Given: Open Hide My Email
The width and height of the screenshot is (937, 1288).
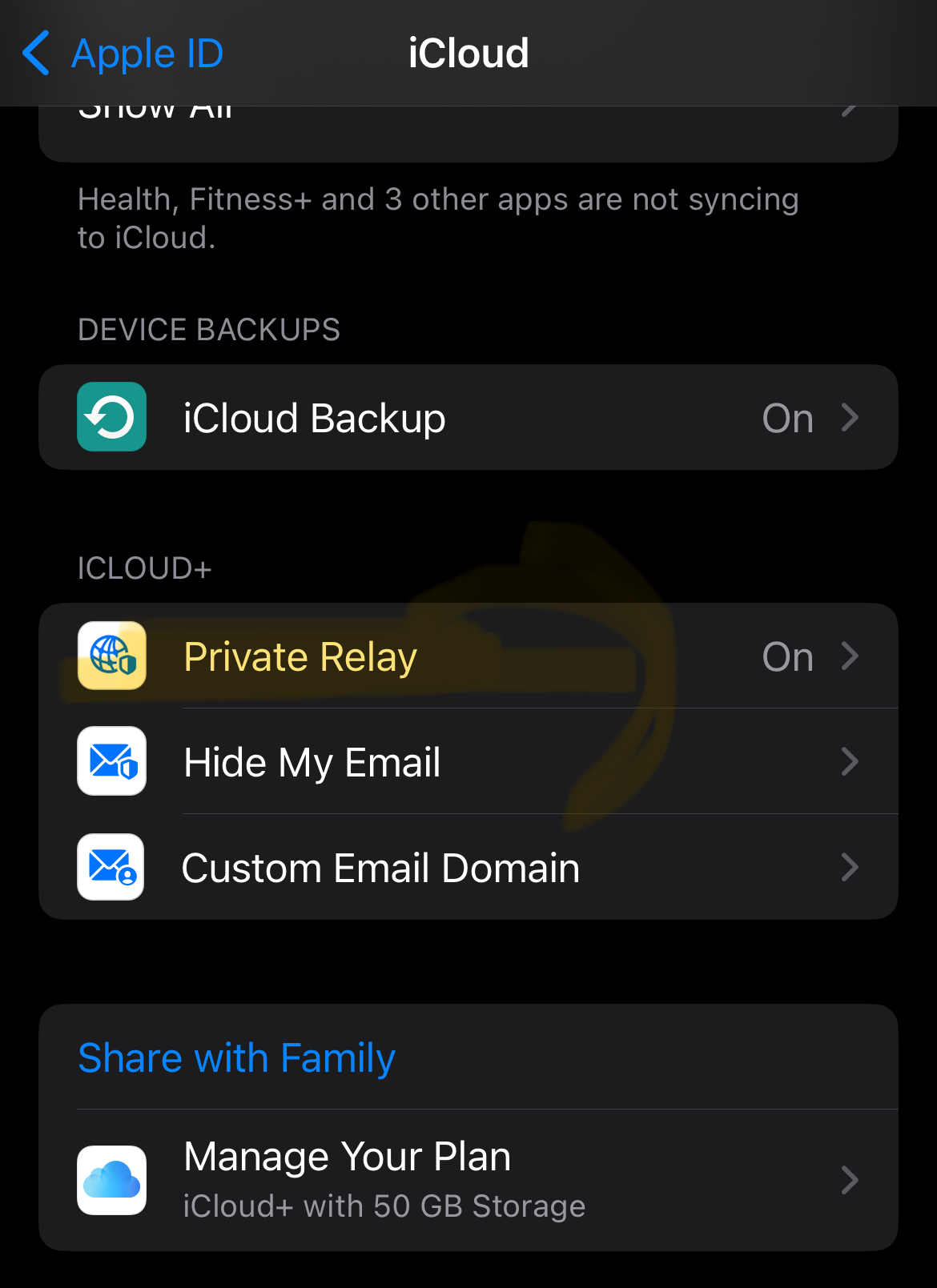Looking at the screenshot, I should tap(468, 762).
